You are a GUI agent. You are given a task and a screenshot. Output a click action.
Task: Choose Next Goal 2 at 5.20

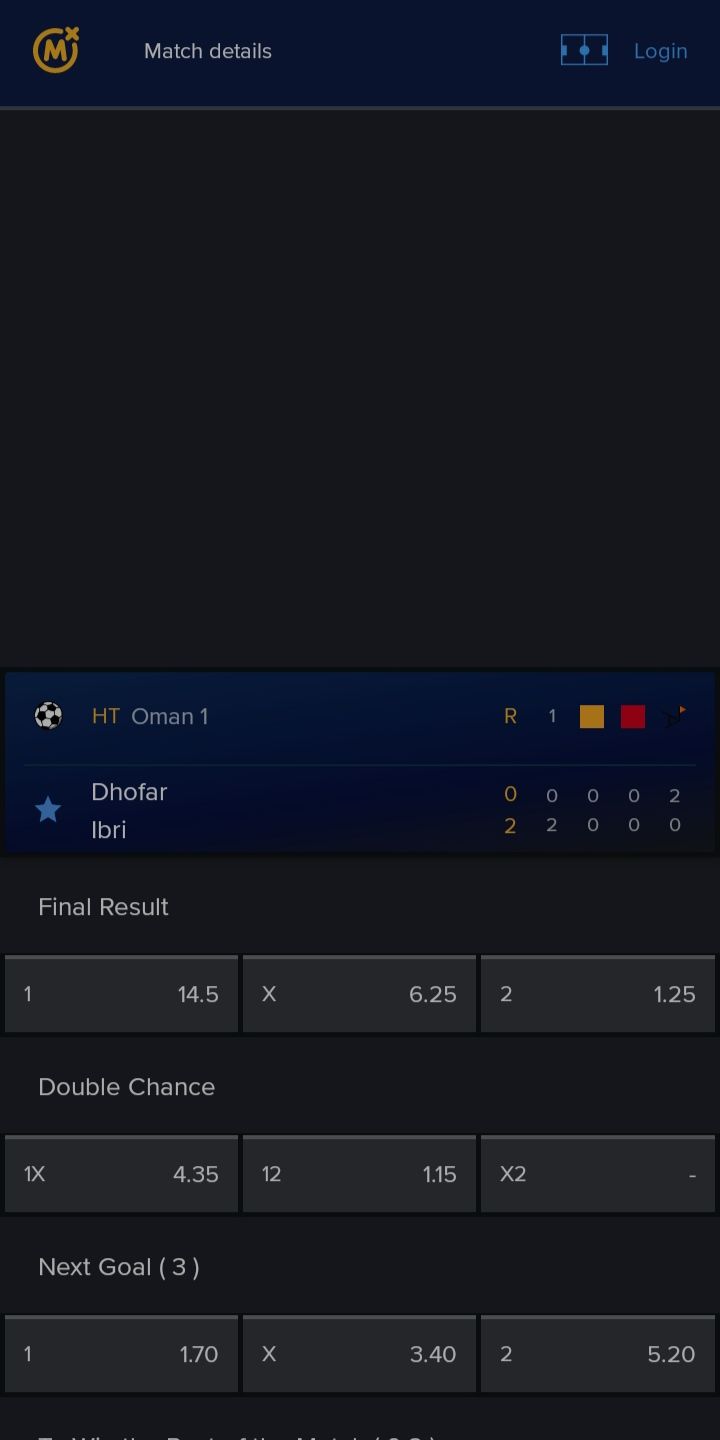point(597,1354)
